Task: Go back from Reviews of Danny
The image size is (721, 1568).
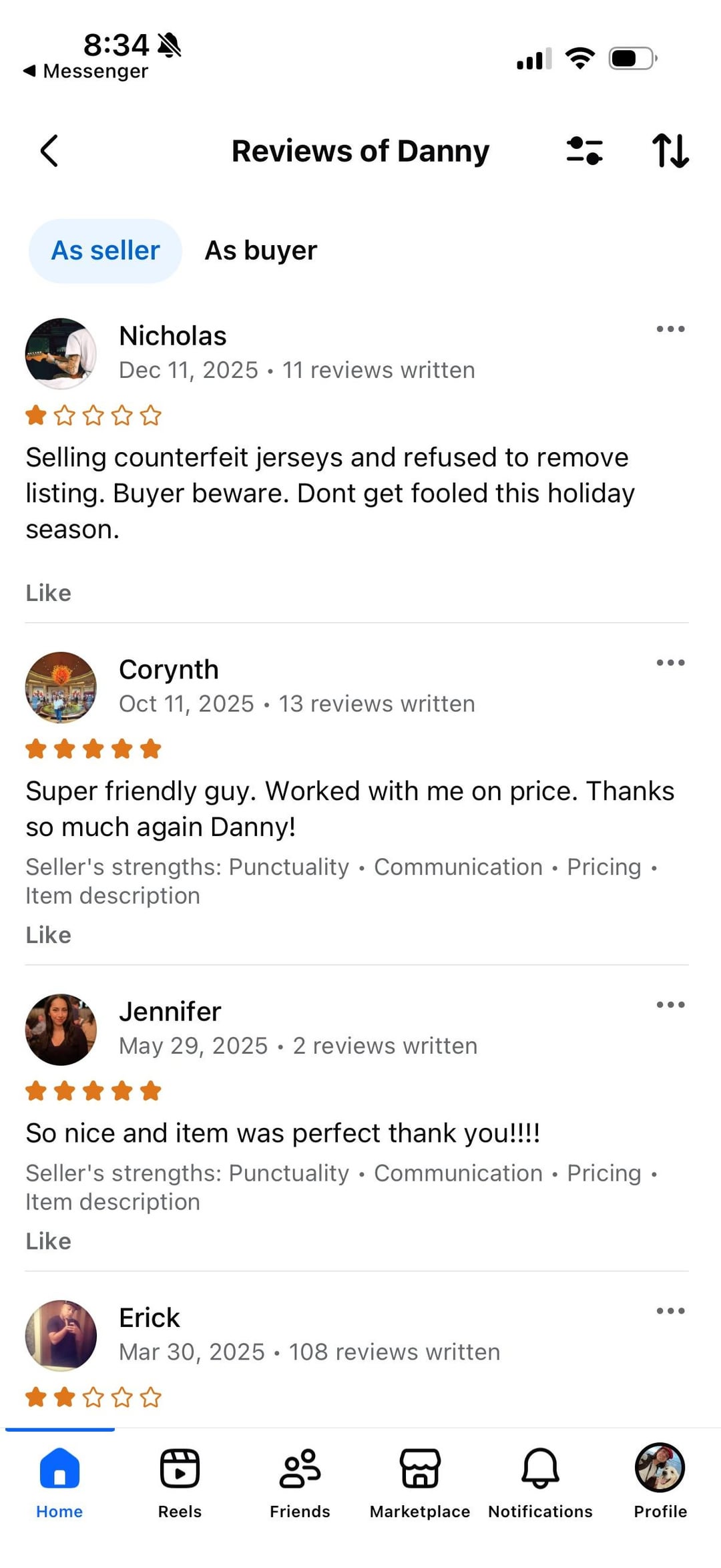Action: click(x=49, y=151)
